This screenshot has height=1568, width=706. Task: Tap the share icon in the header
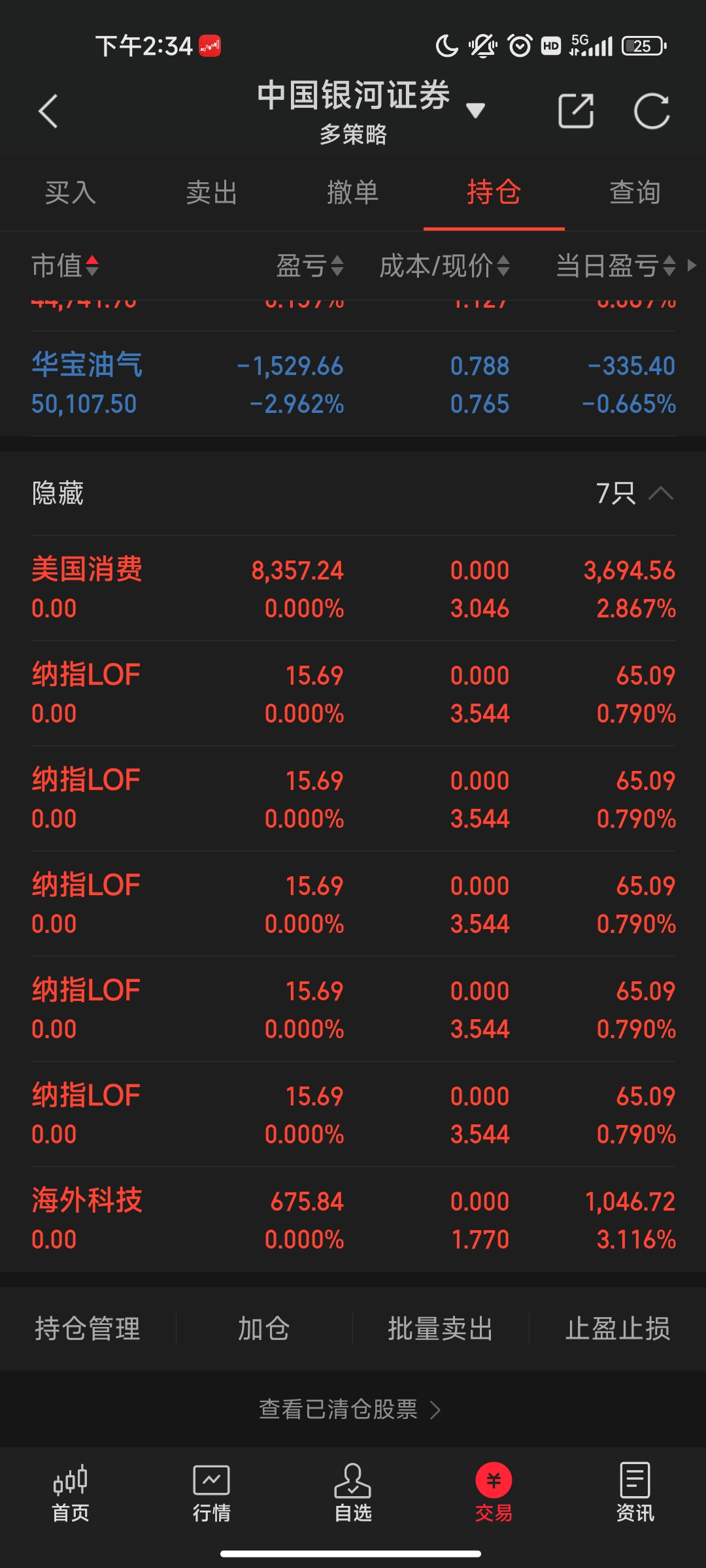point(576,111)
